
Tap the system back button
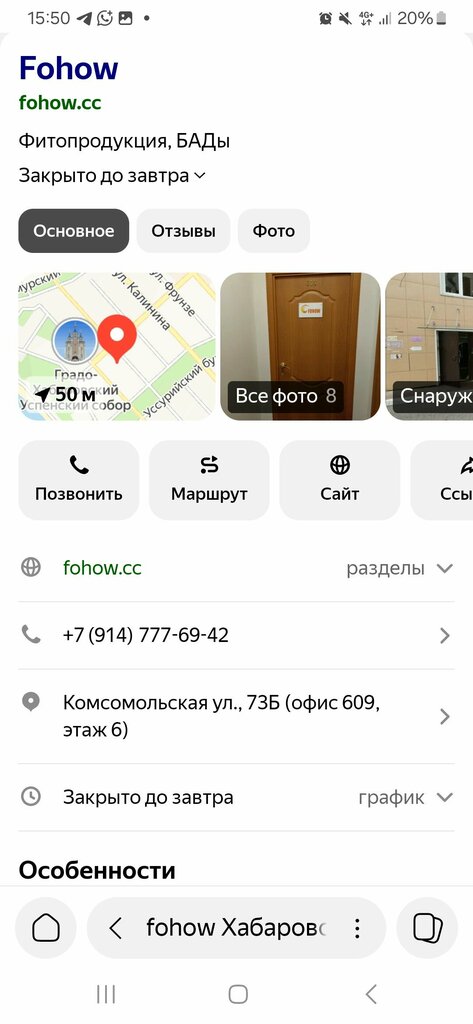[x=370, y=995]
